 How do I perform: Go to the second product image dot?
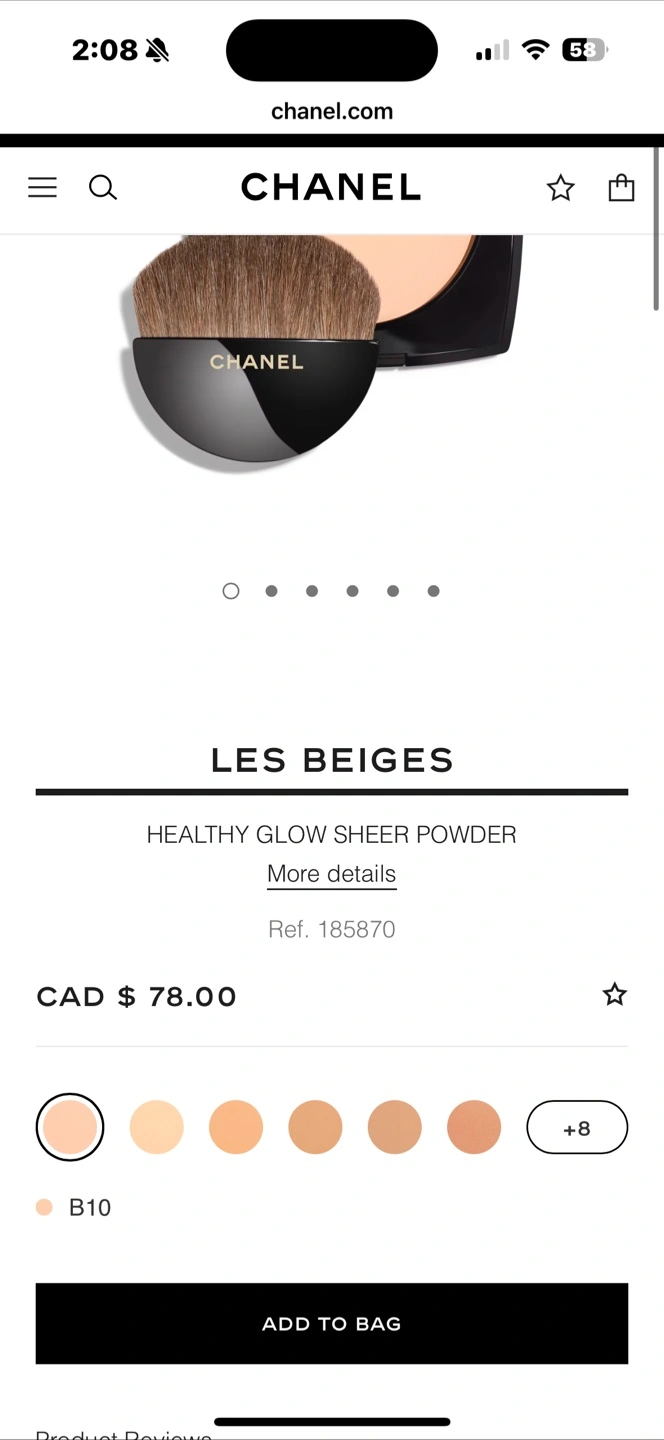click(271, 591)
